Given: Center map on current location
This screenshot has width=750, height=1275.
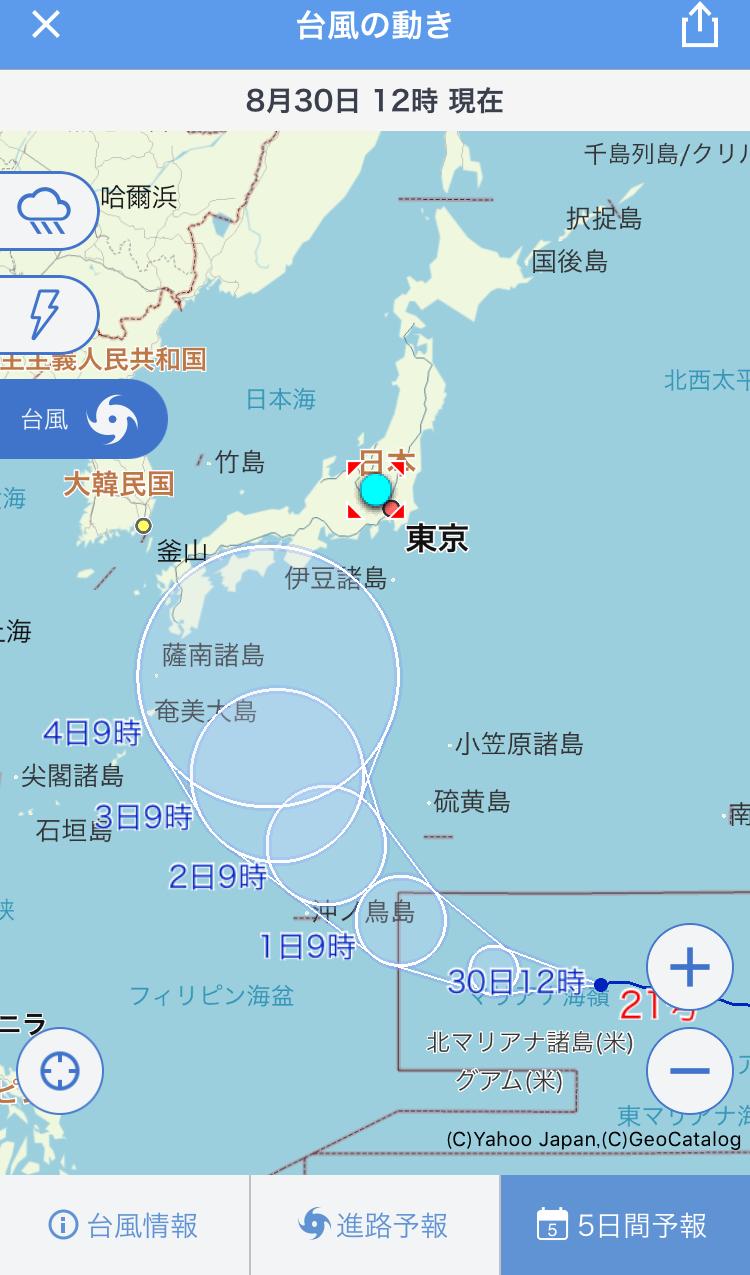Looking at the screenshot, I should click(59, 1071).
